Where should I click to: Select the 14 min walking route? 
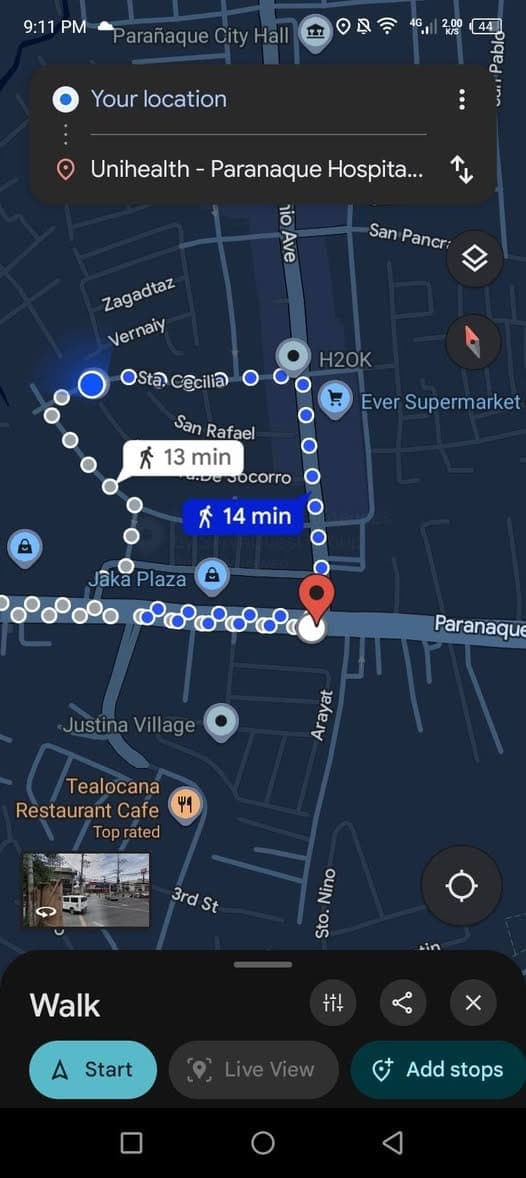point(243,516)
